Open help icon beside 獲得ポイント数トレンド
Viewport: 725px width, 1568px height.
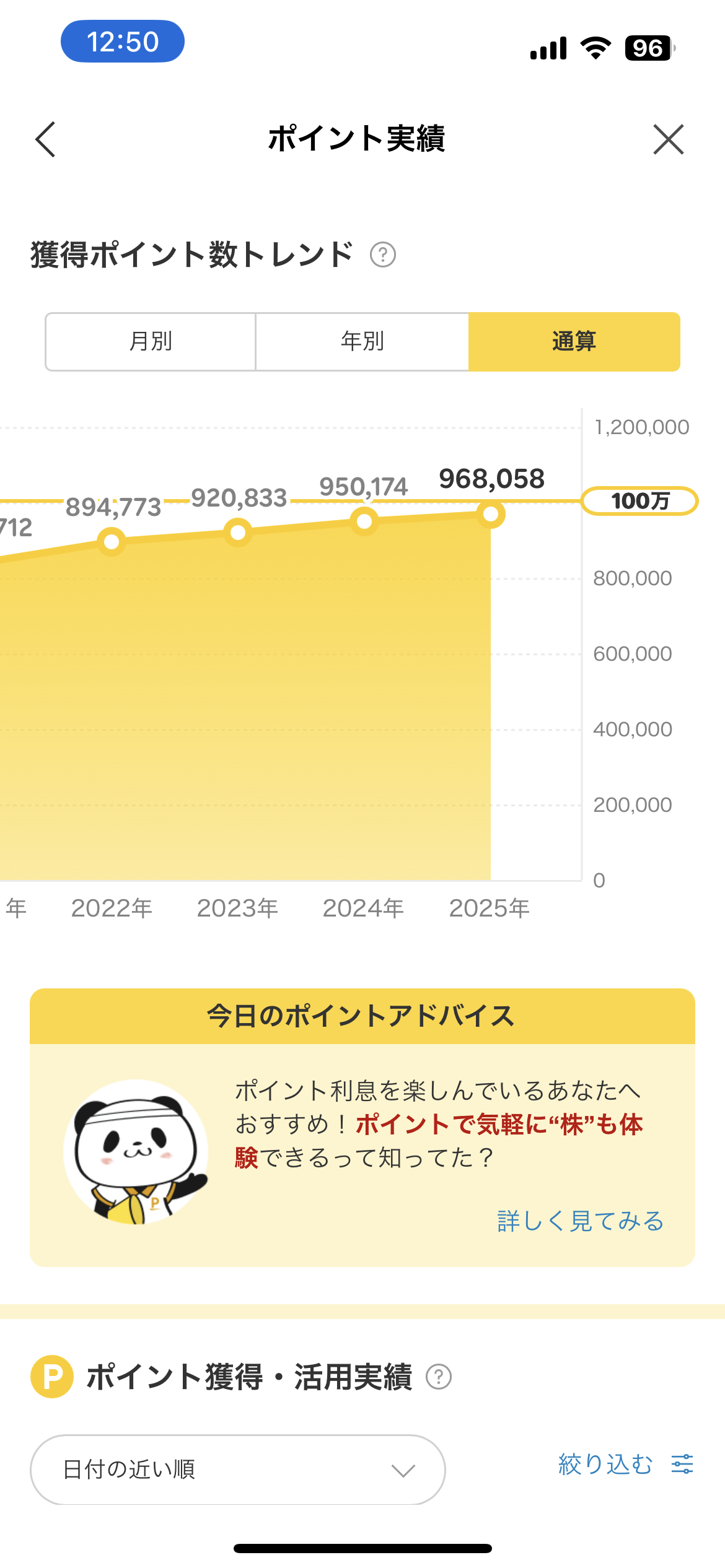tap(383, 255)
